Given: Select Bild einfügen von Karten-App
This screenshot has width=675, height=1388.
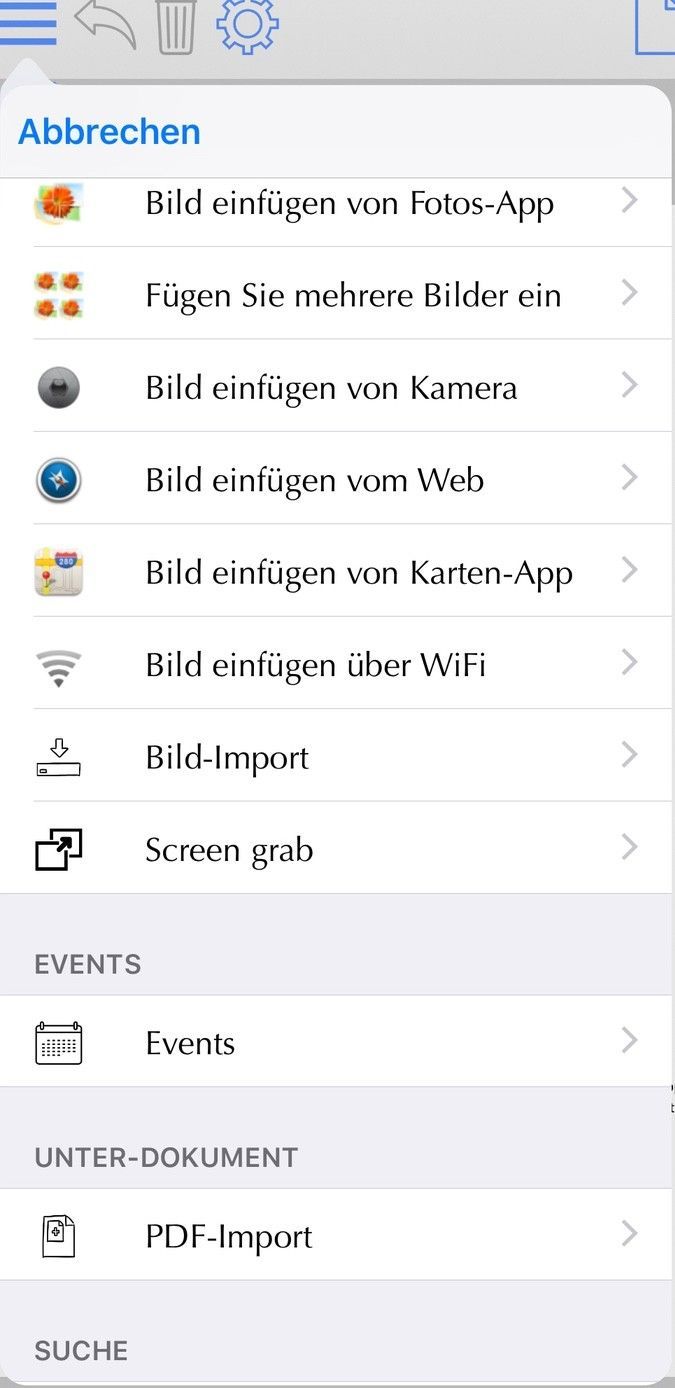Looking at the screenshot, I should 358,573.
